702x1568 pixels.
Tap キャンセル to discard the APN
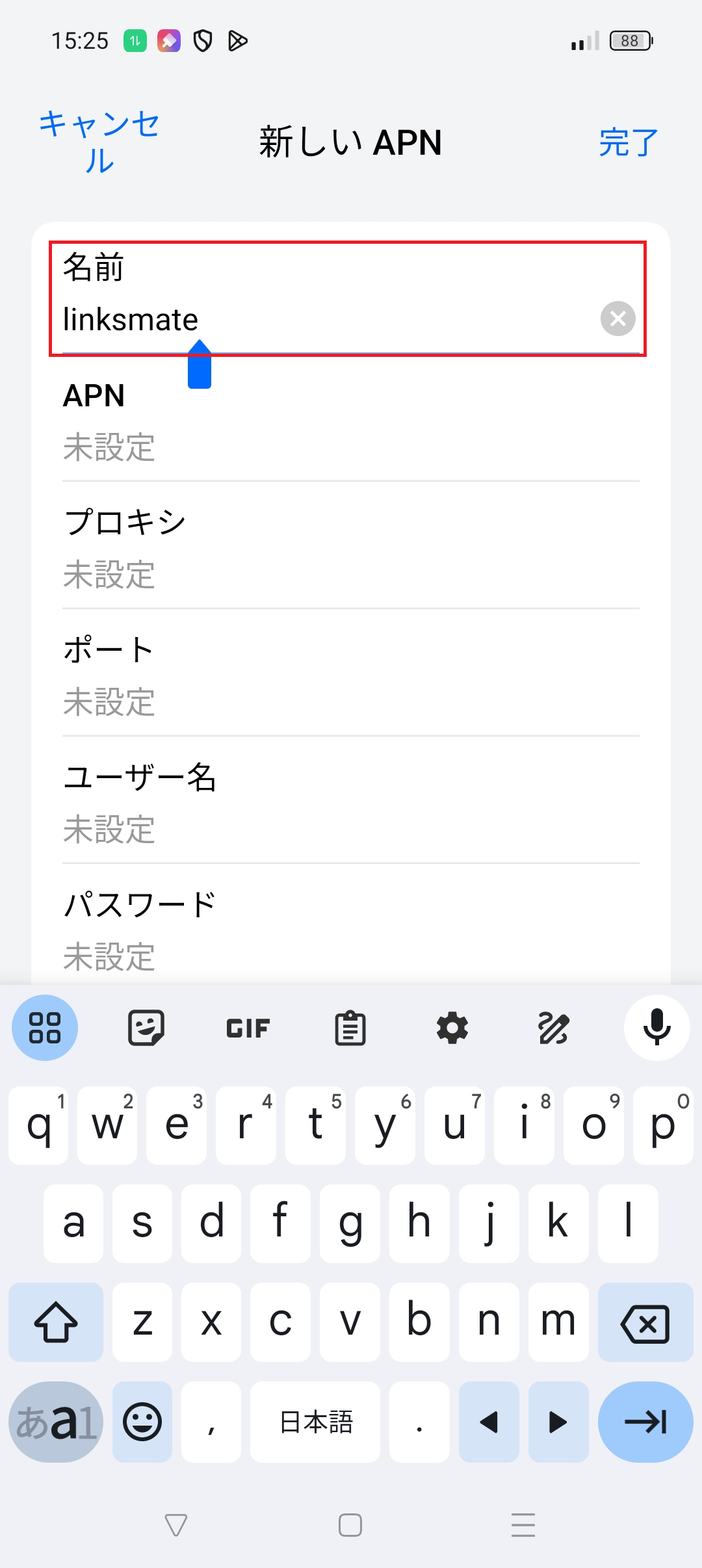click(x=101, y=142)
